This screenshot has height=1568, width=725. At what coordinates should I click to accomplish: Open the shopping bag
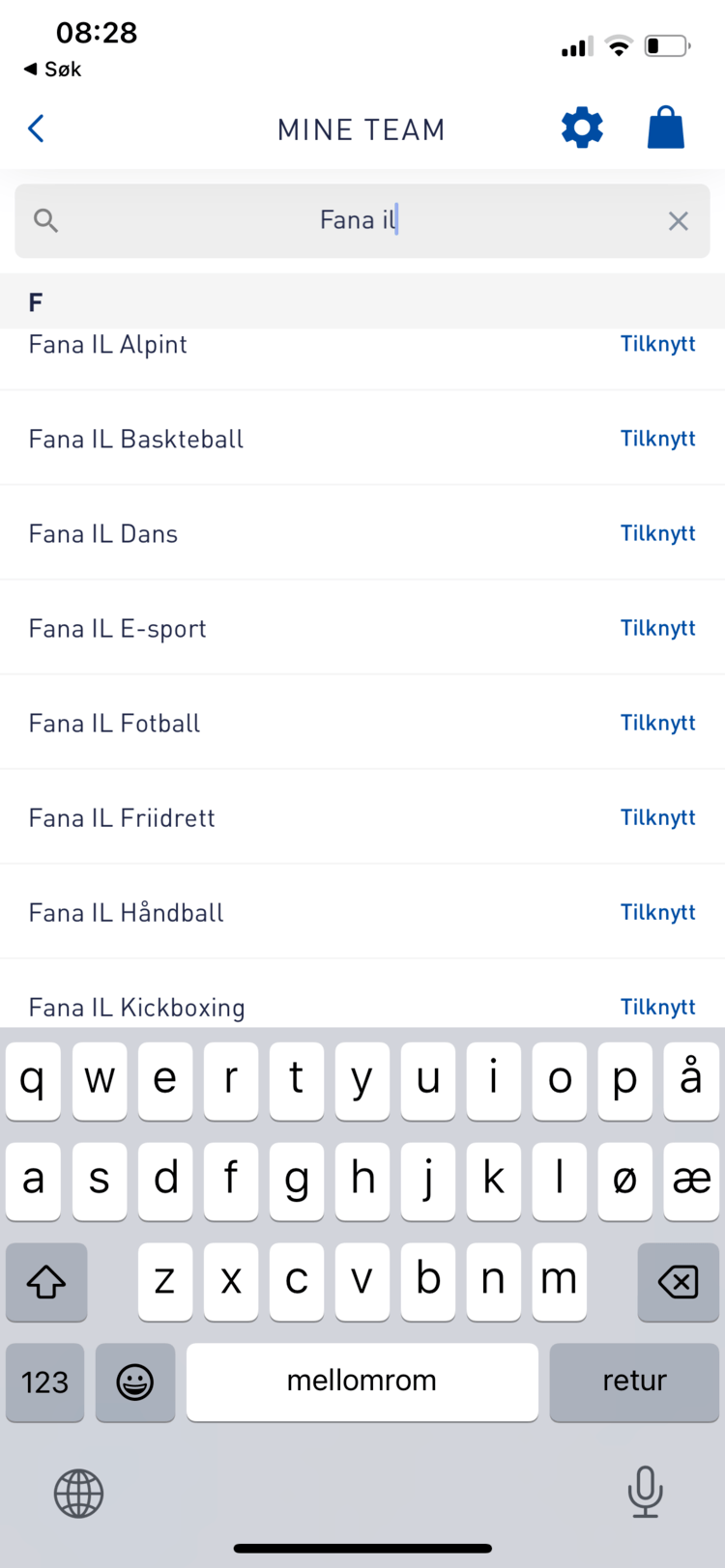point(666,128)
